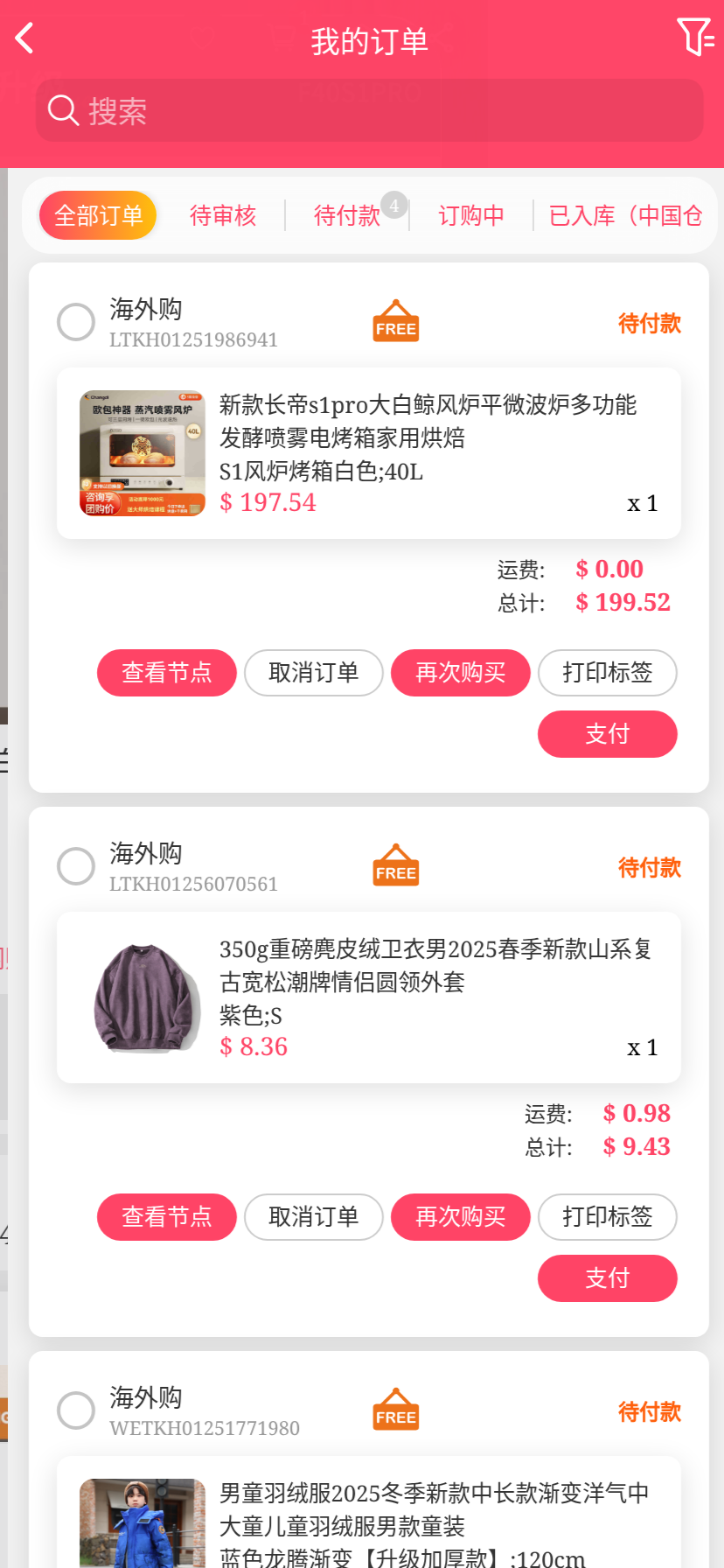The width and height of the screenshot is (724, 1568).
Task: View 查看节点 for the oven order
Action: click(167, 673)
